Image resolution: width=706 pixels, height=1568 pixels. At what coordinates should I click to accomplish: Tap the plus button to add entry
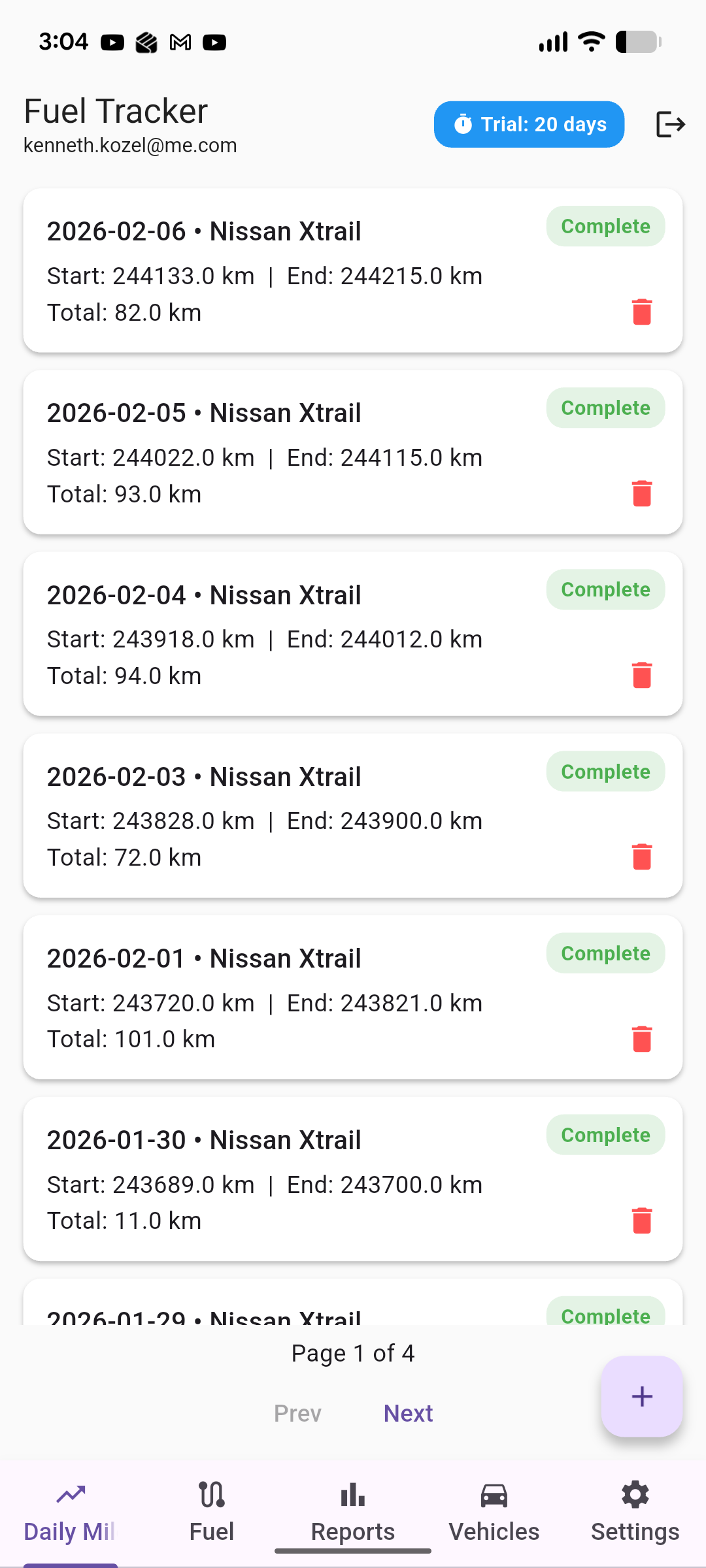click(641, 1396)
